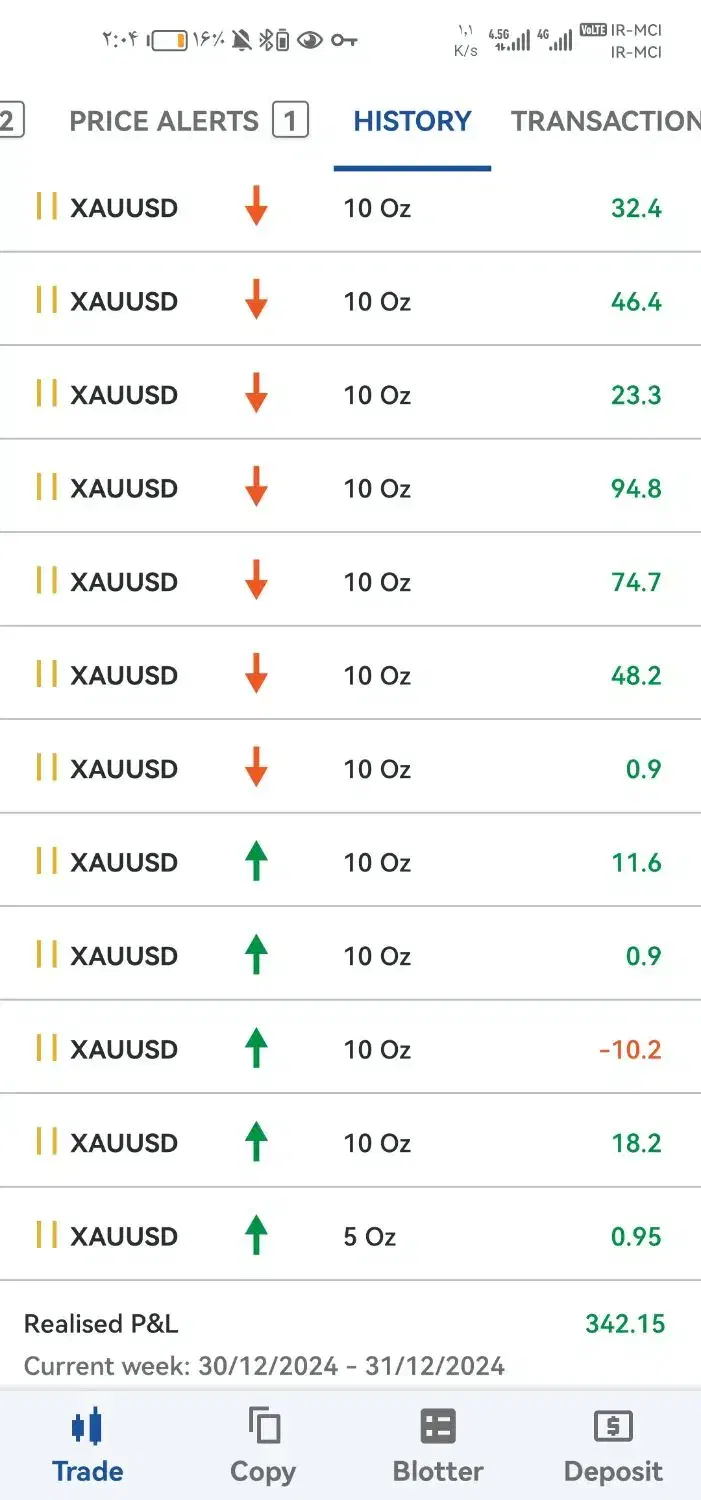View the losing XAUUSD trade of -10.2
Viewport: 701px width, 1500px height.
350,1049
